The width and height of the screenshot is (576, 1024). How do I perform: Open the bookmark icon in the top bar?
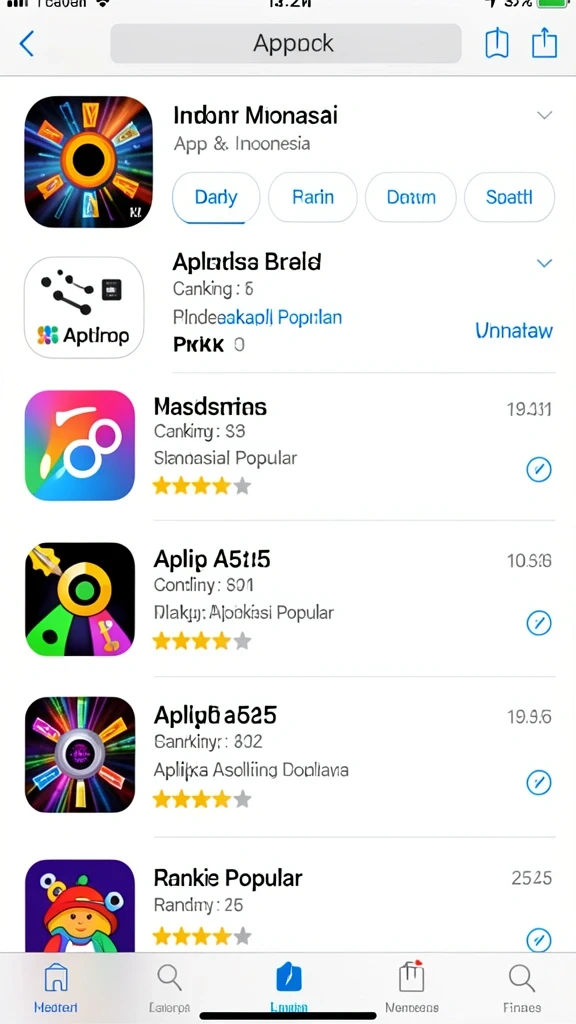click(496, 44)
